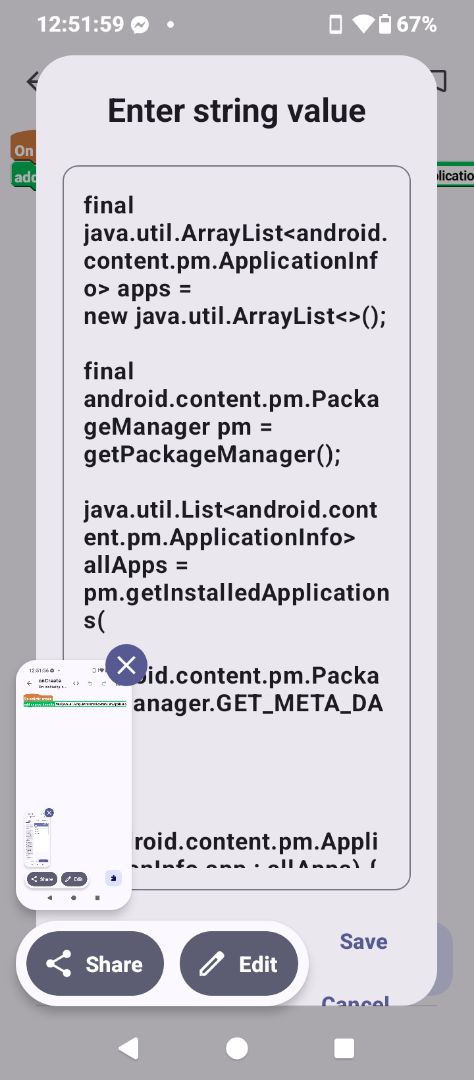Dismiss the screenshot preview overlay
This screenshot has width=474, height=1080.
pyautogui.click(x=126, y=665)
